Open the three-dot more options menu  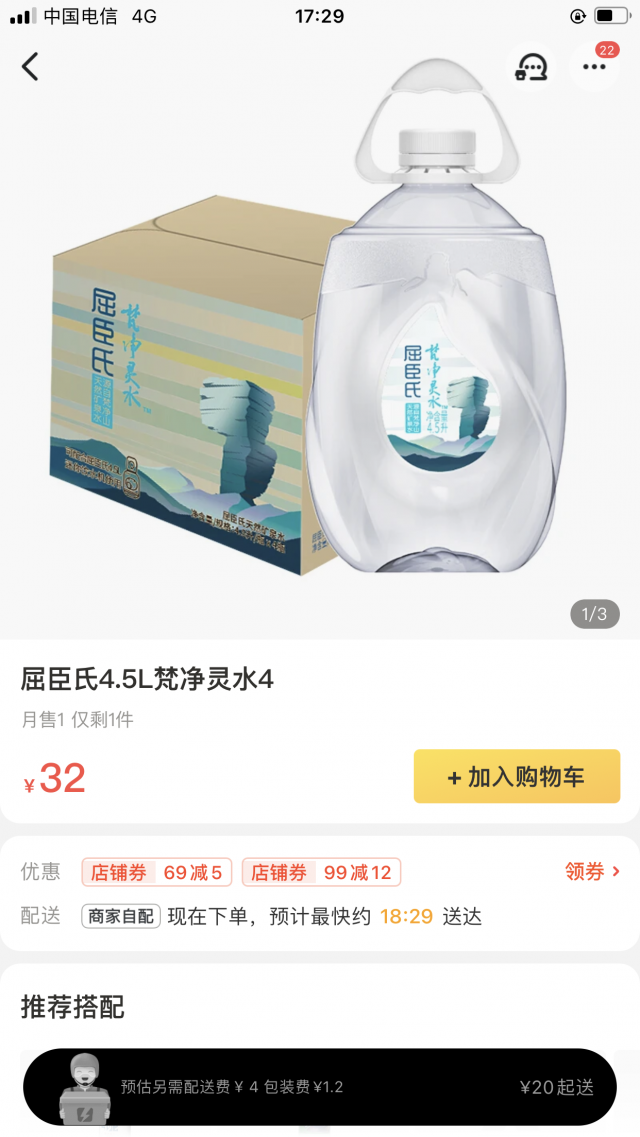tap(595, 67)
